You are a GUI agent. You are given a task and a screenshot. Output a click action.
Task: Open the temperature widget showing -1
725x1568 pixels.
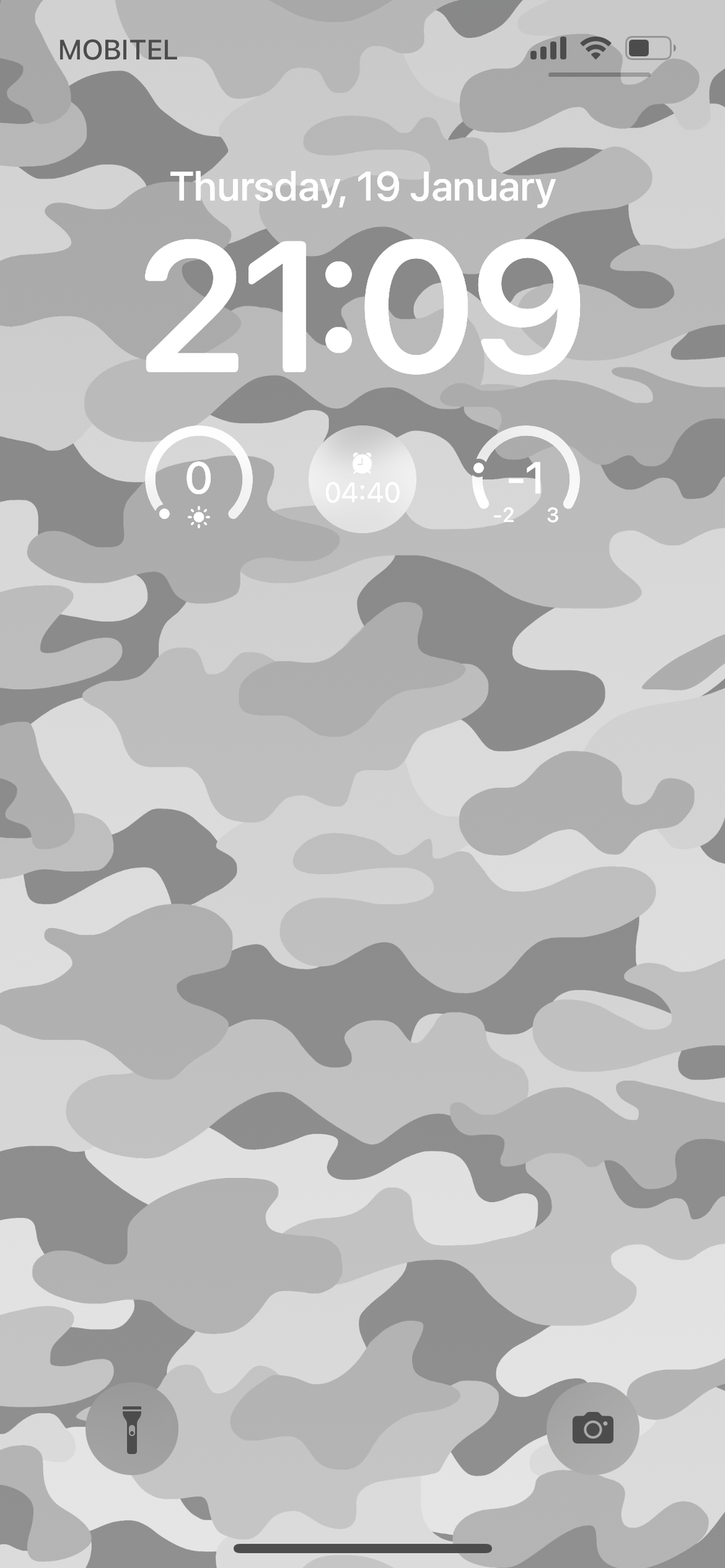pos(526,479)
